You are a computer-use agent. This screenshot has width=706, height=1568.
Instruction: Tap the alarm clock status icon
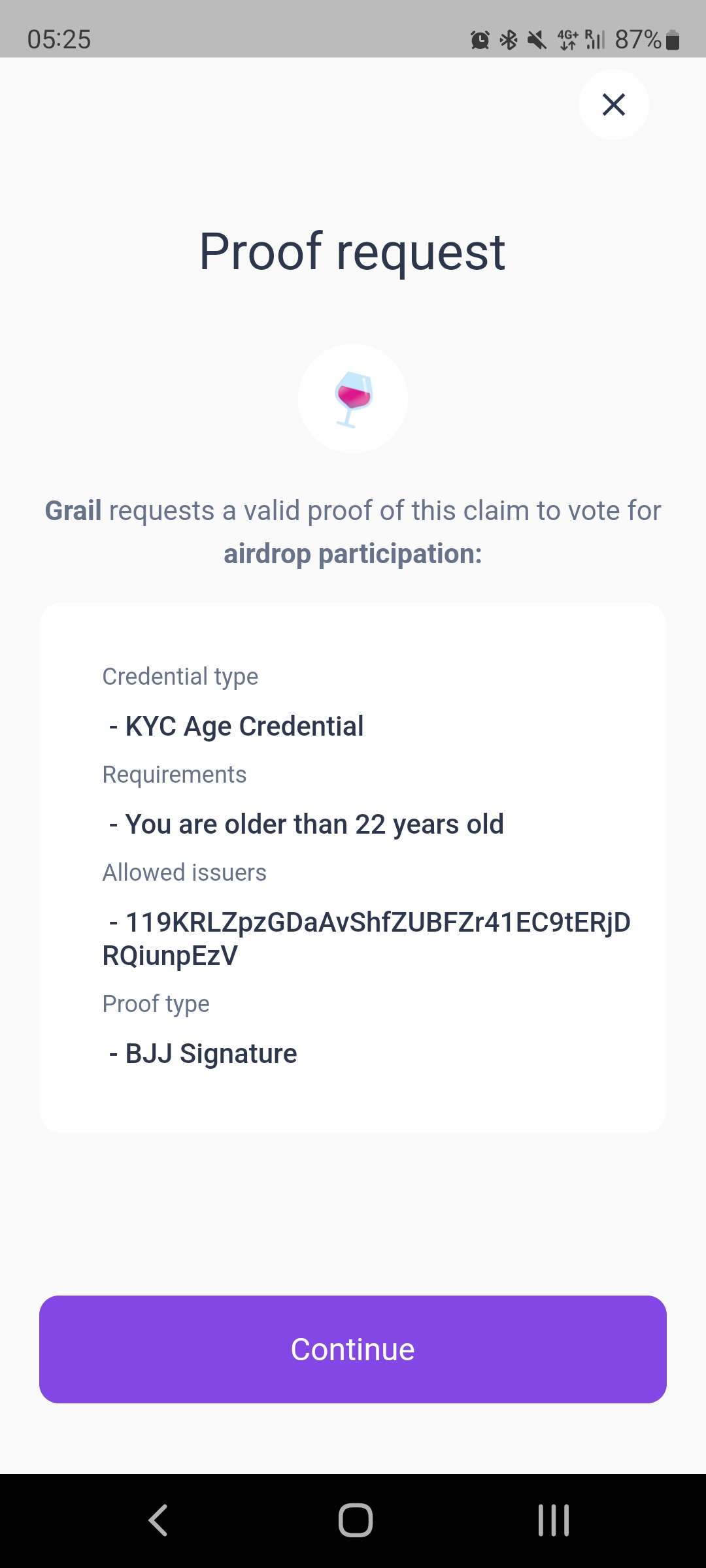[479, 41]
